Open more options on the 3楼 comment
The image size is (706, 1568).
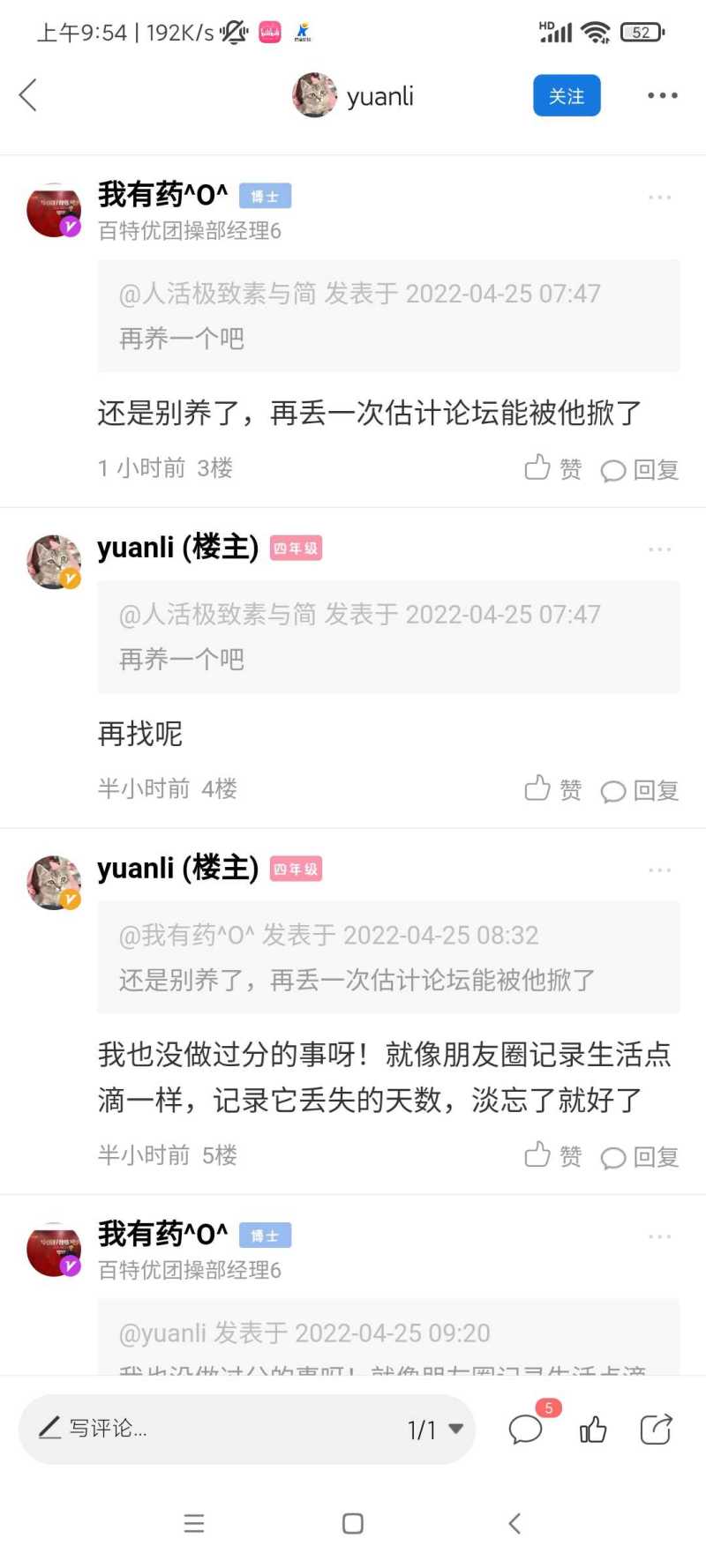pyautogui.click(x=660, y=197)
